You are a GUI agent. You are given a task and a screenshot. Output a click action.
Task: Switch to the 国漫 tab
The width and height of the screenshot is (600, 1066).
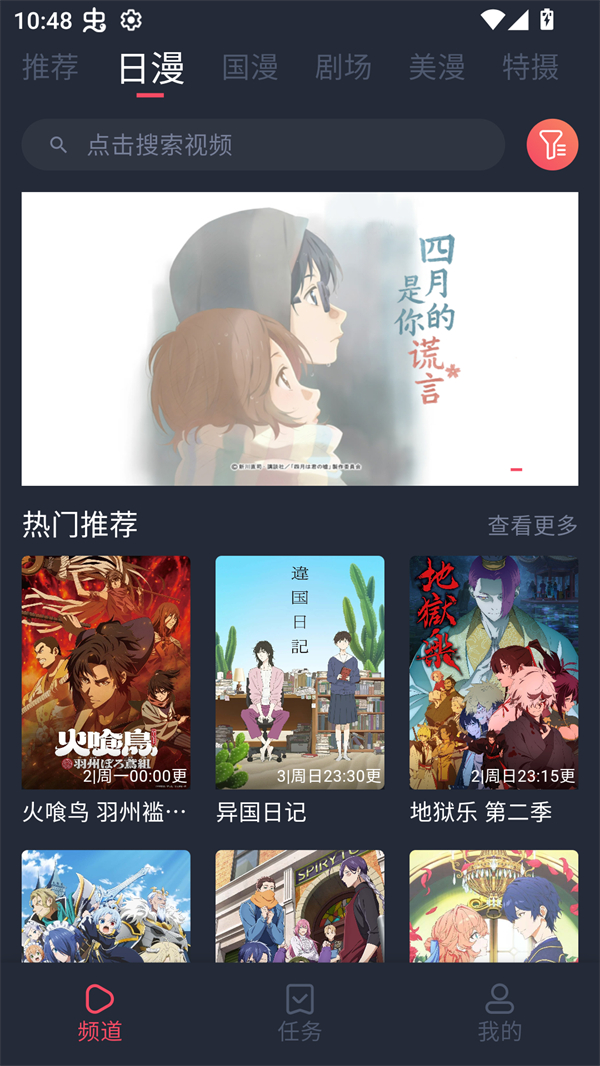click(250, 67)
